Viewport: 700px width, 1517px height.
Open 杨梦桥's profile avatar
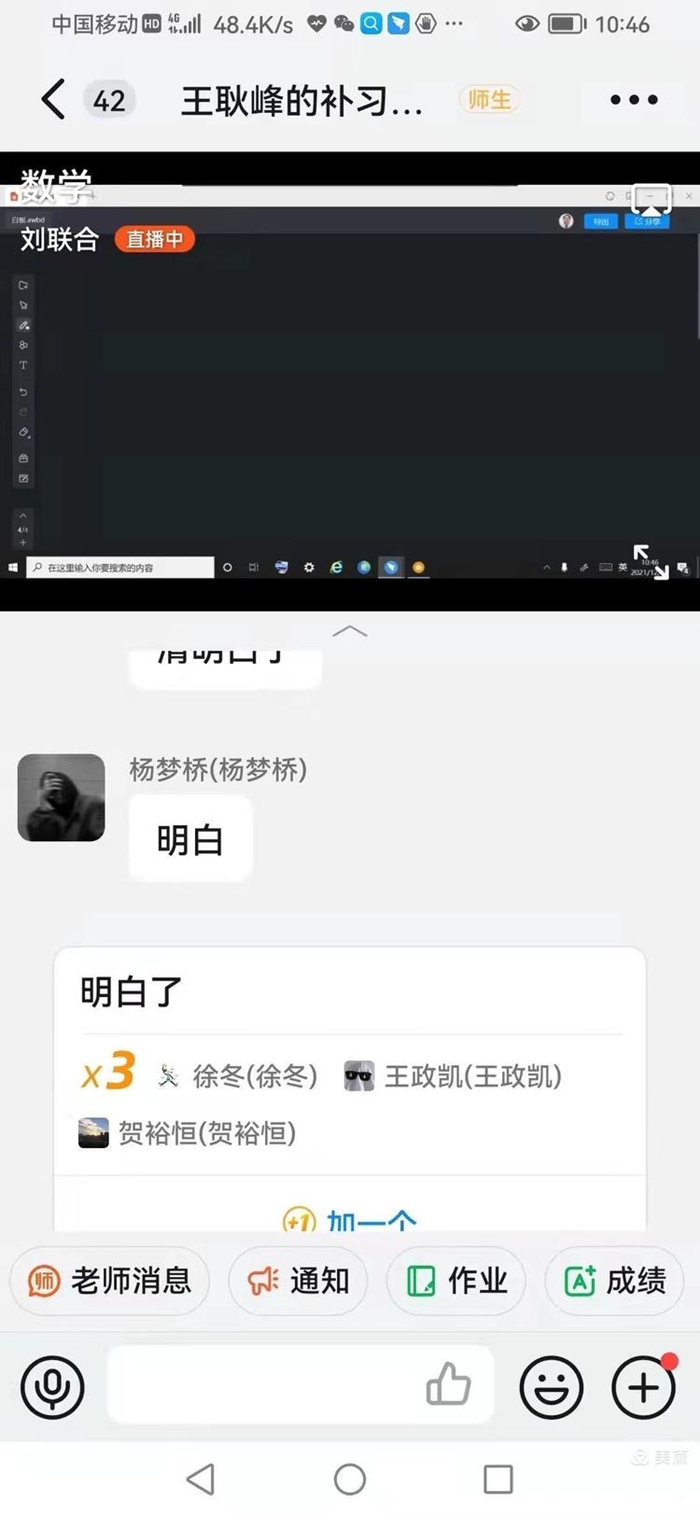point(61,797)
